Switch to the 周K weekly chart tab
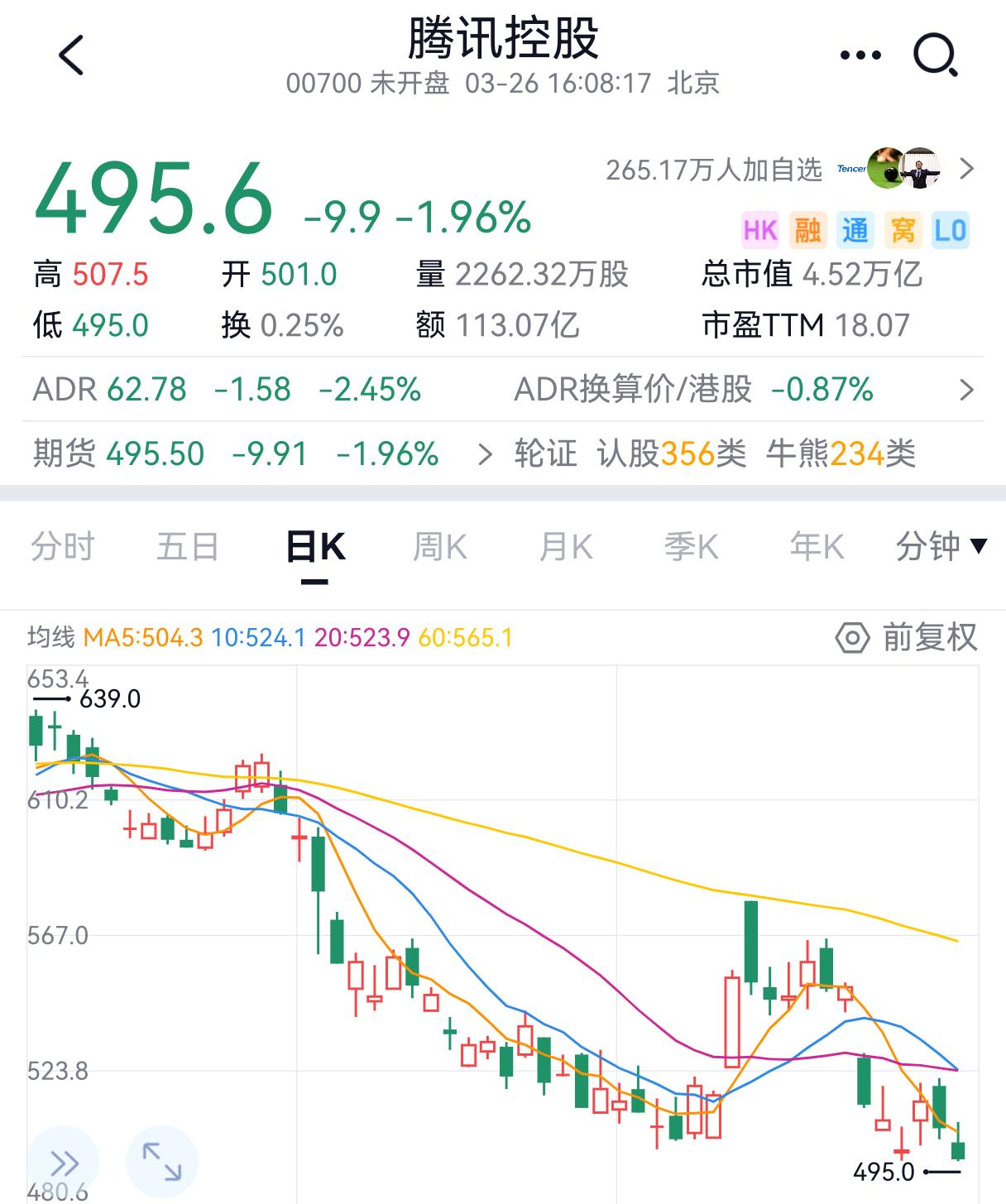Screen dimensions: 1006x1204 pyautogui.click(x=441, y=546)
